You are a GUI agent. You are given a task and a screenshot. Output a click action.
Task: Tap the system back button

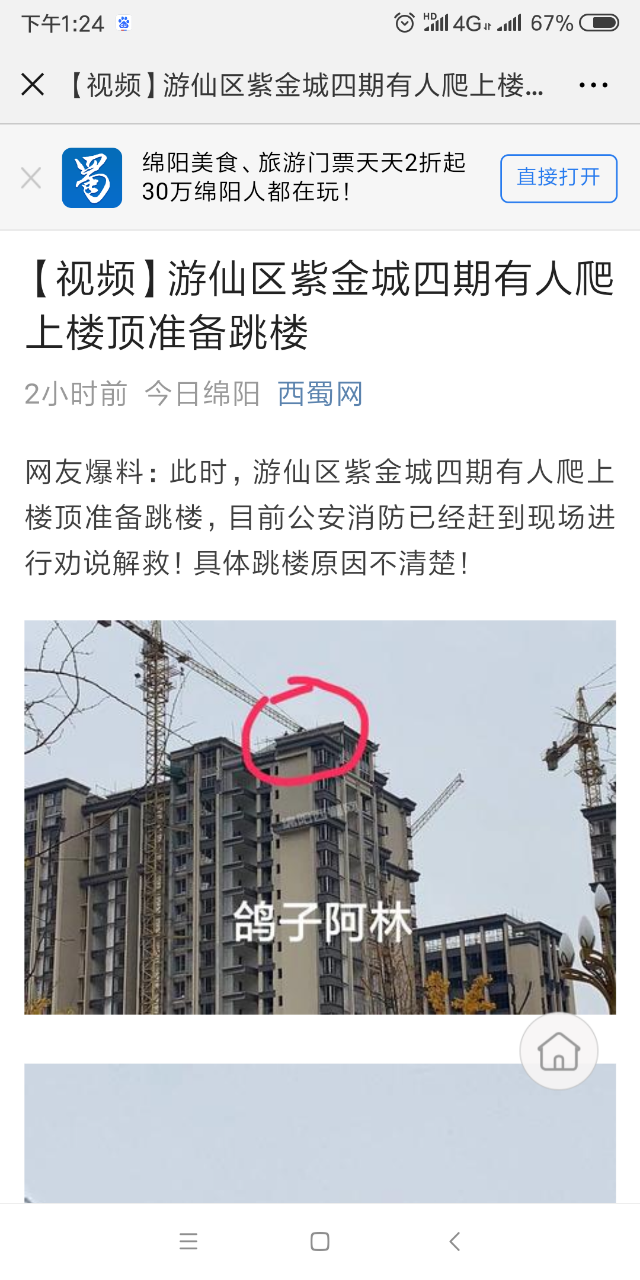pyautogui.click(x=454, y=1242)
